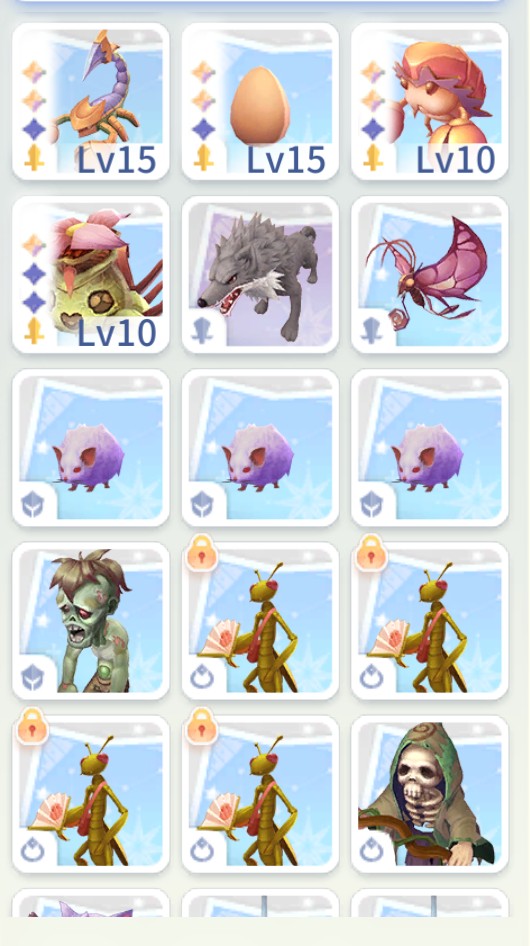Open the pink butterfly moth card
Screen dimensions: 530x946
click(x=430, y=275)
